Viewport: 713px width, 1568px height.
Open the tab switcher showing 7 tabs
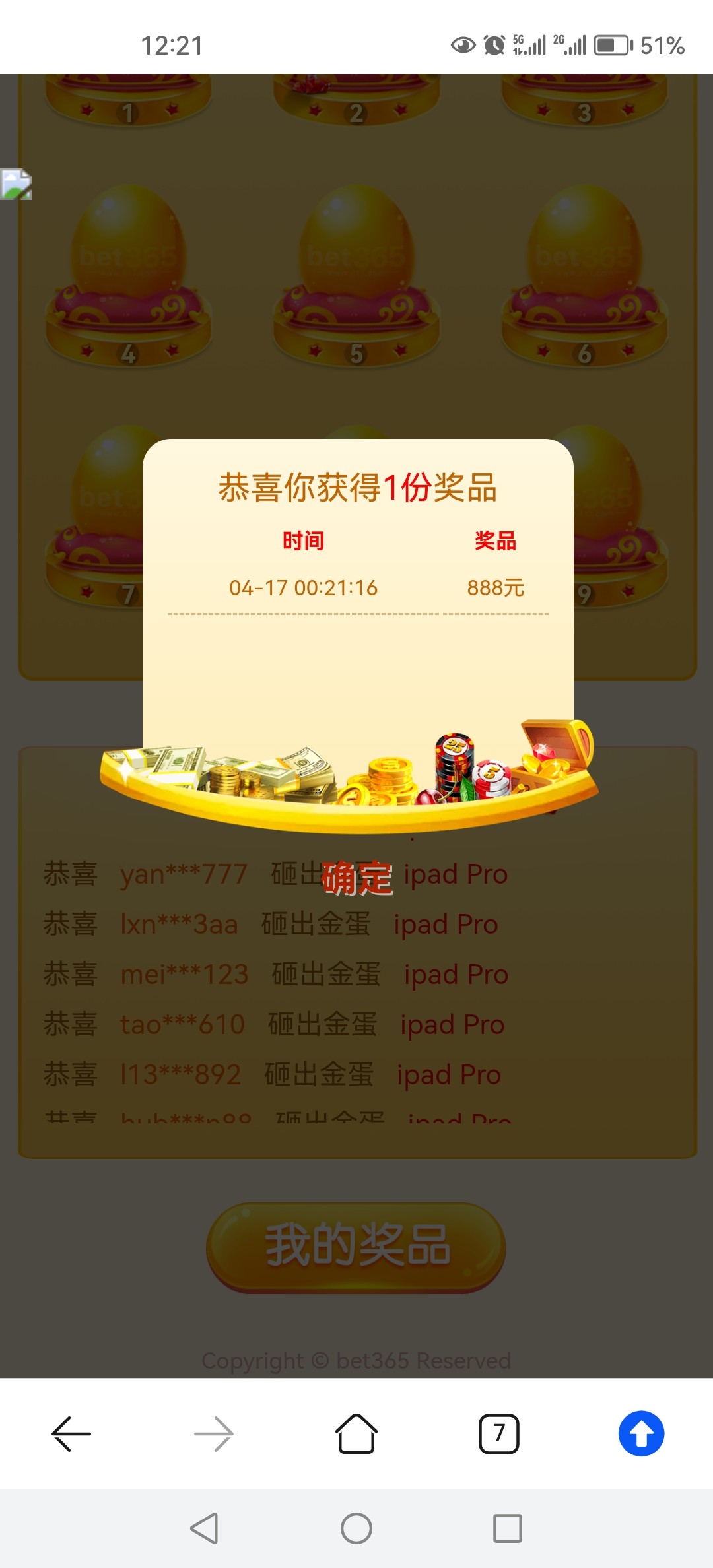click(498, 1433)
